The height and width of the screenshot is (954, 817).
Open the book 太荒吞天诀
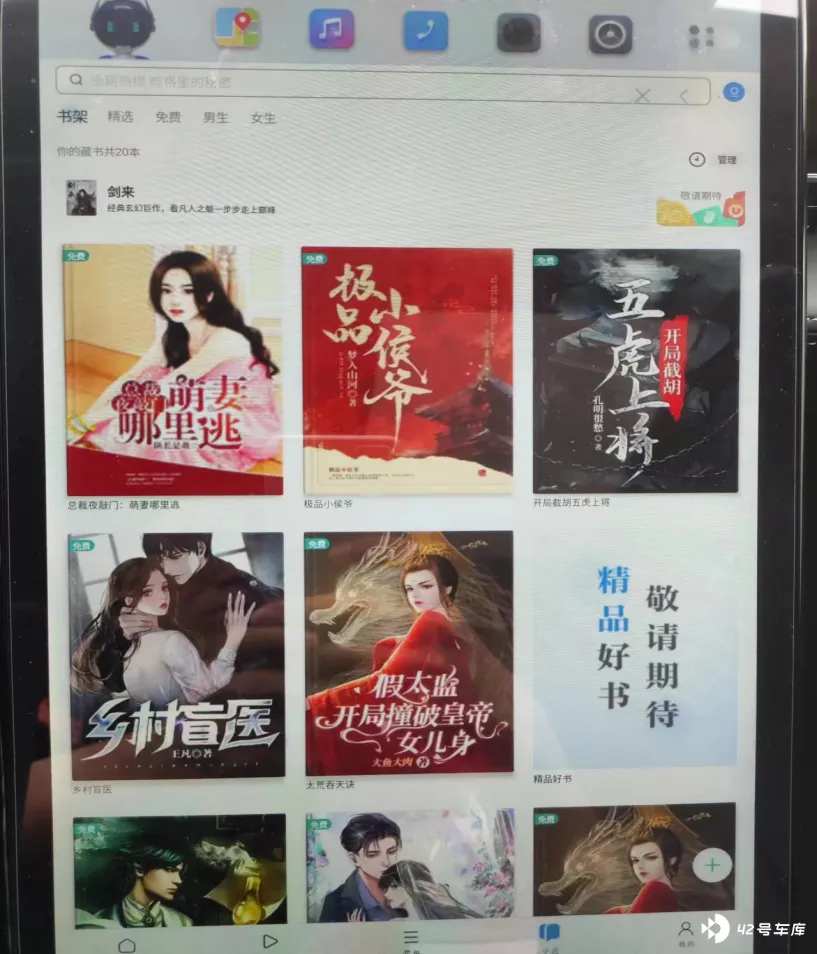click(408, 655)
